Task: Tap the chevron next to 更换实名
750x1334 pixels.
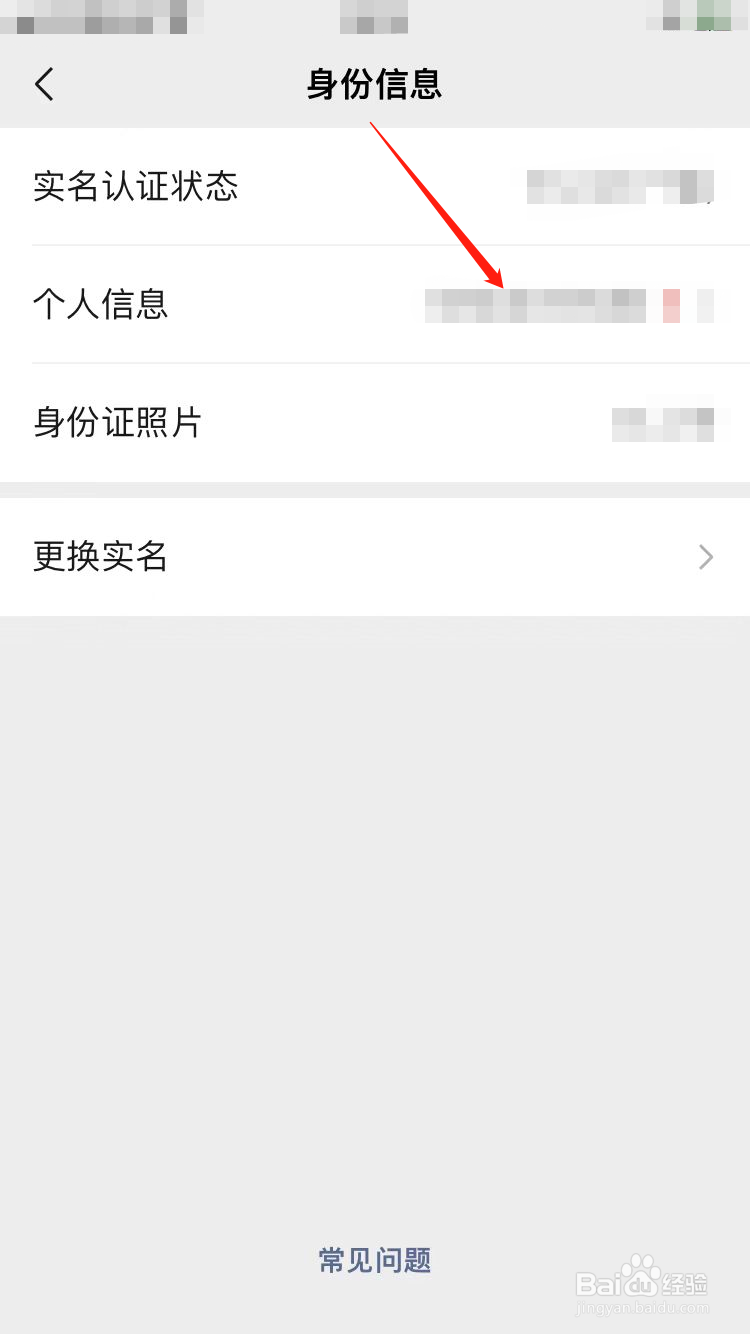Action: pos(706,557)
